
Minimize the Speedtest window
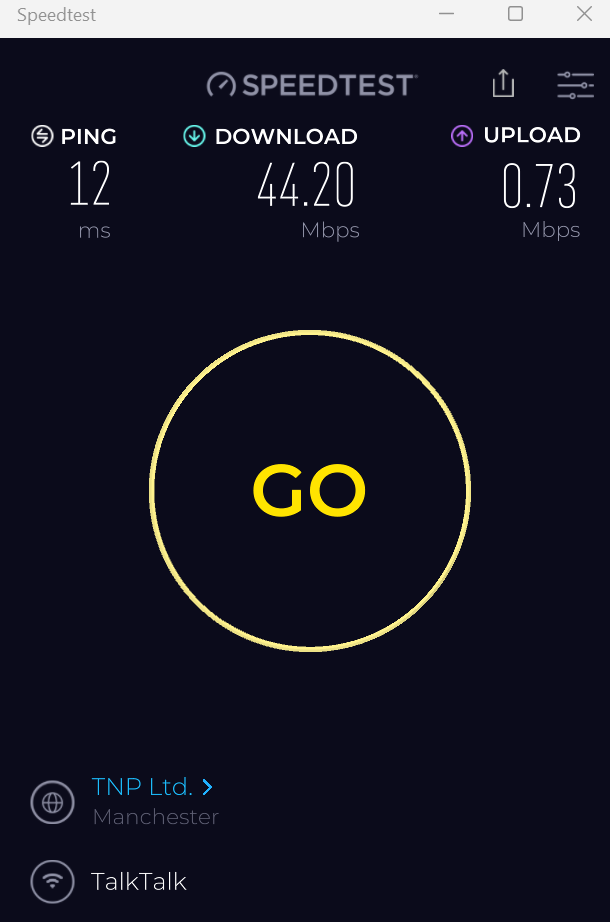click(447, 14)
